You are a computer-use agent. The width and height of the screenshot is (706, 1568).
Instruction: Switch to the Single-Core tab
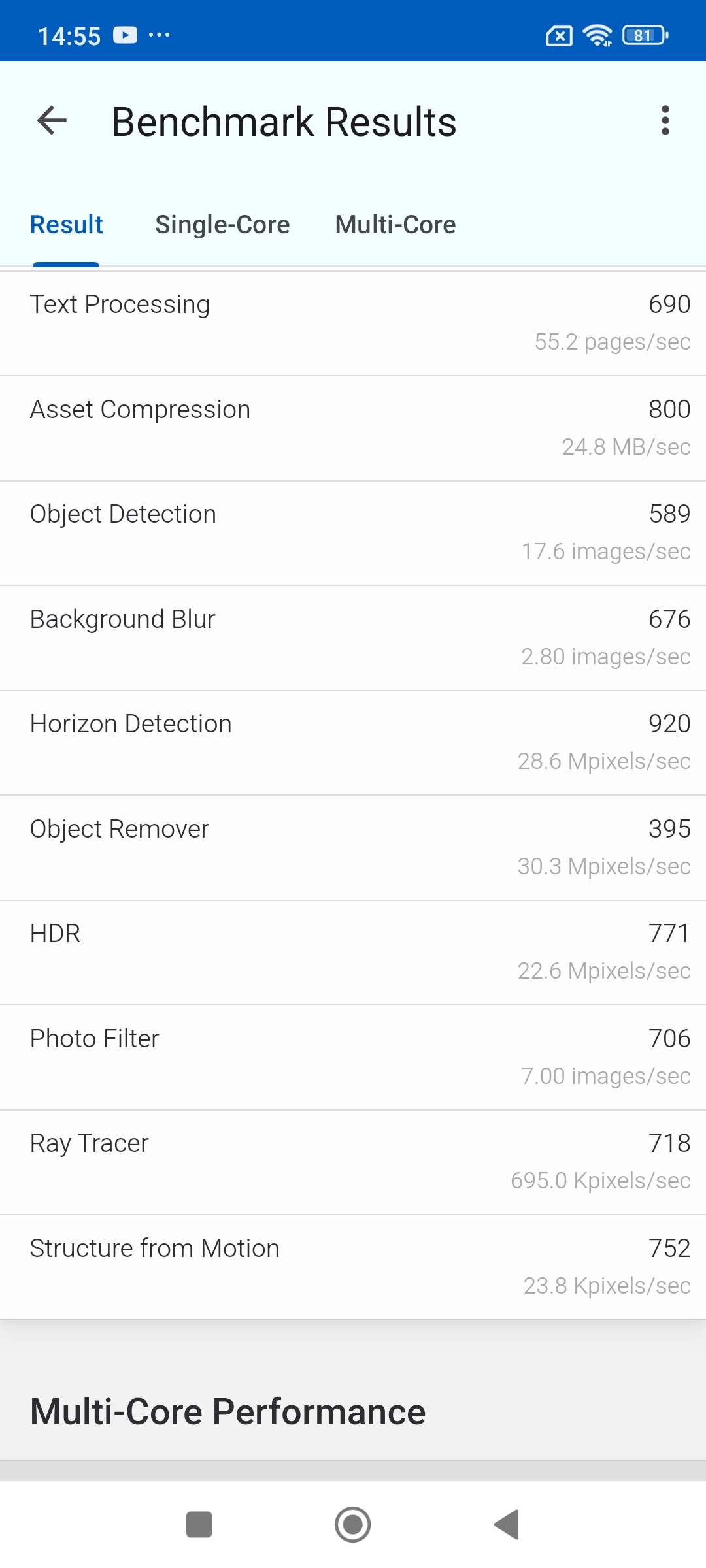[222, 225]
